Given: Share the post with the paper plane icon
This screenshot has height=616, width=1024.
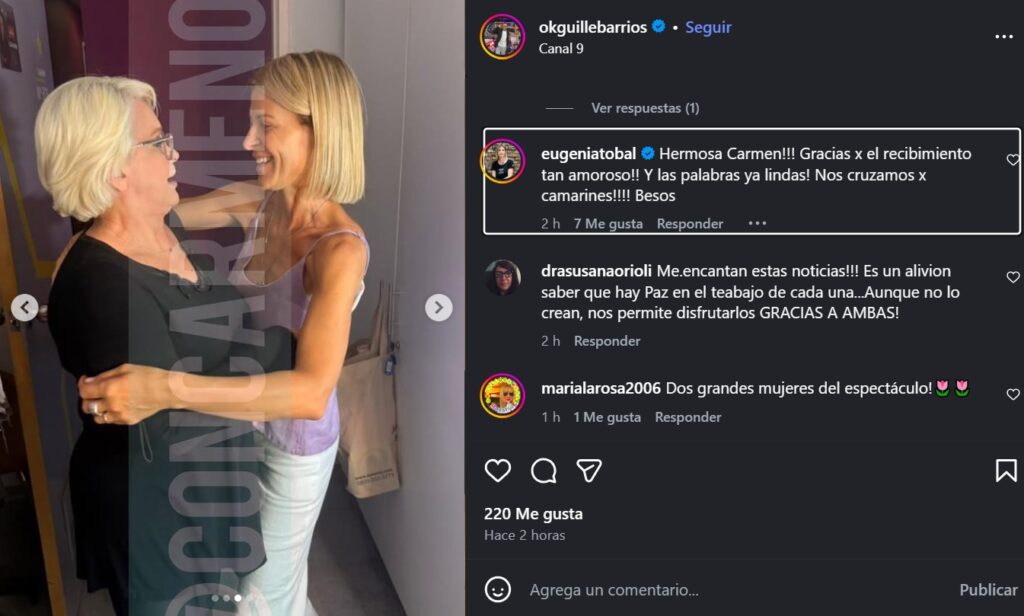Looking at the screenshot, I should tap(589, 470).
